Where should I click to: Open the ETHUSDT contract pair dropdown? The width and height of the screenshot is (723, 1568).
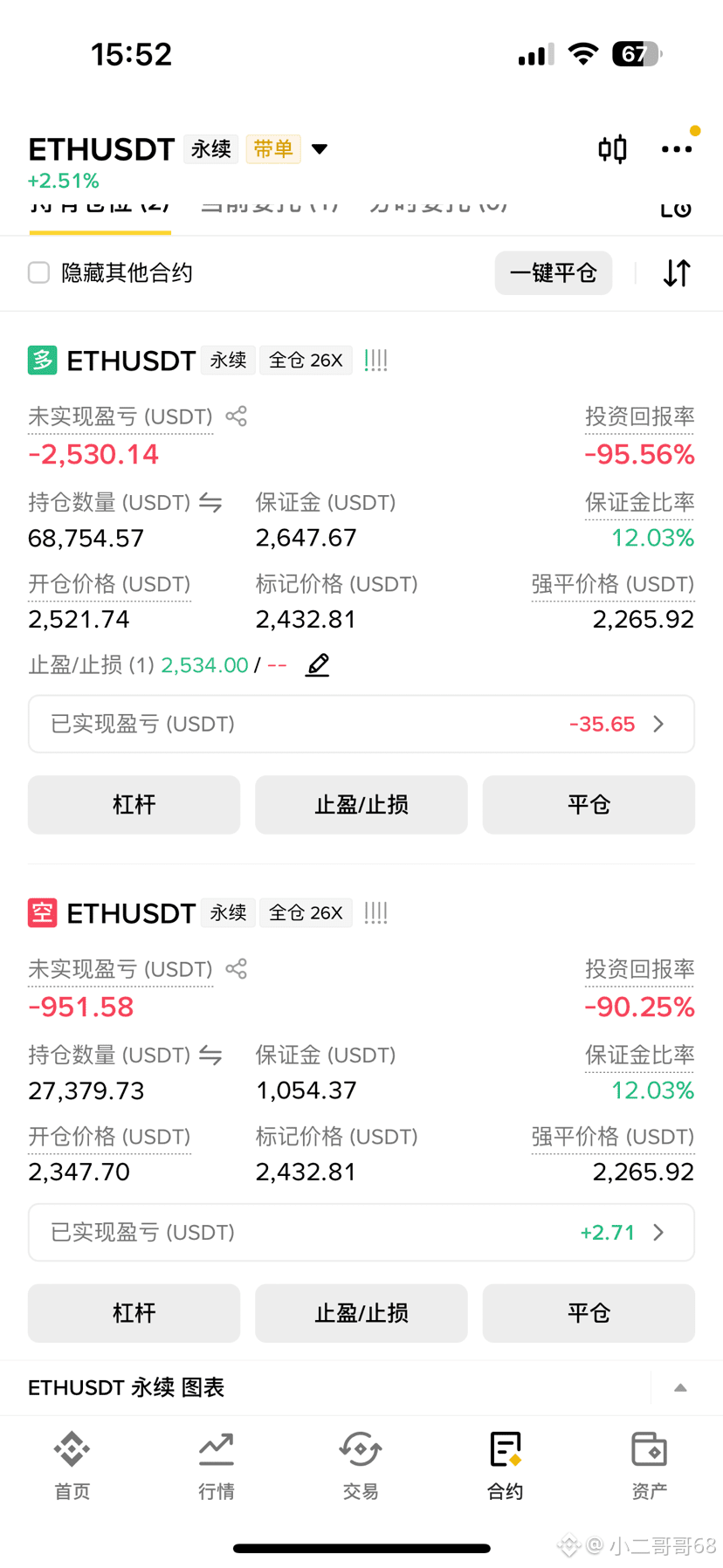(320, 149)
